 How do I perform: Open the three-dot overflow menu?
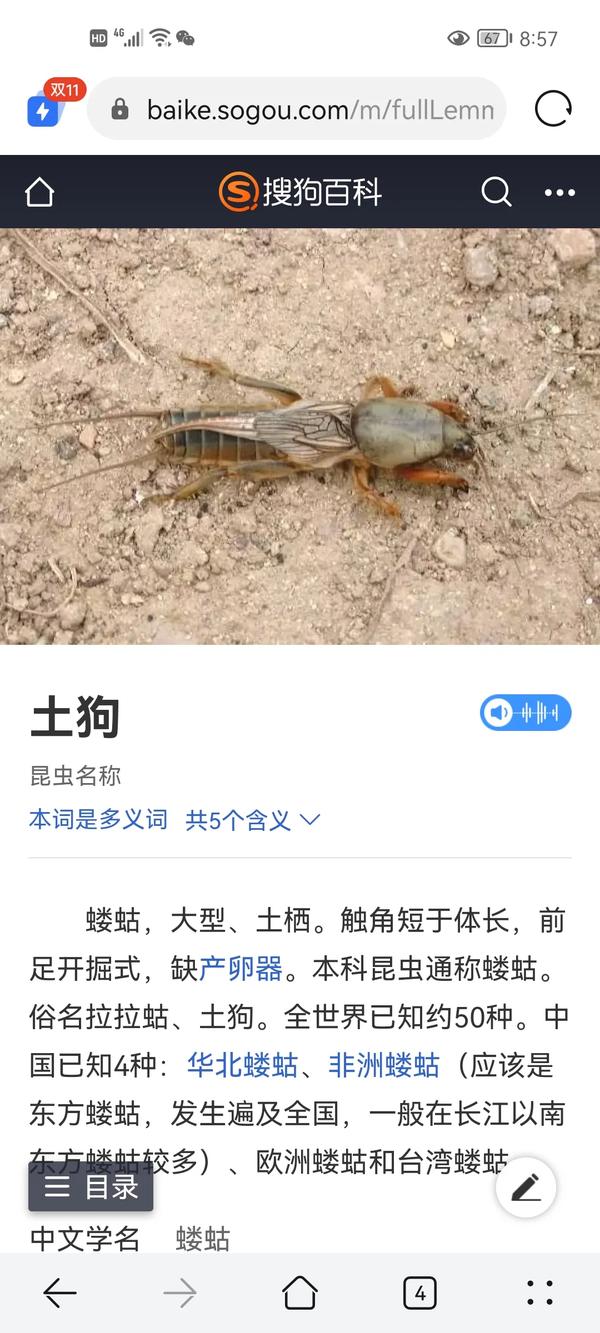[x=559, y=192]
